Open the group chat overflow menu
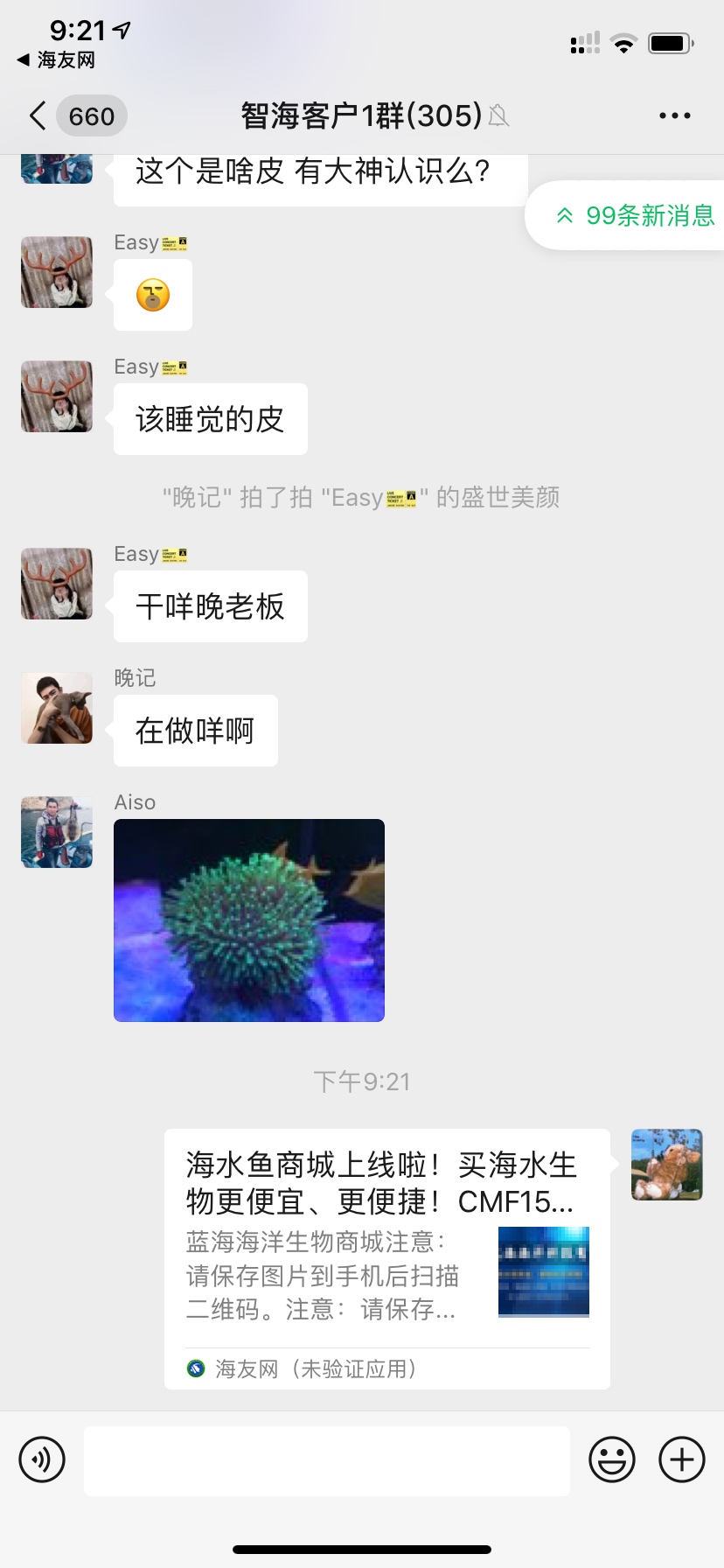Image resolution: width=724 pixels, height=1568 pixels. click(x=674, y=115)
